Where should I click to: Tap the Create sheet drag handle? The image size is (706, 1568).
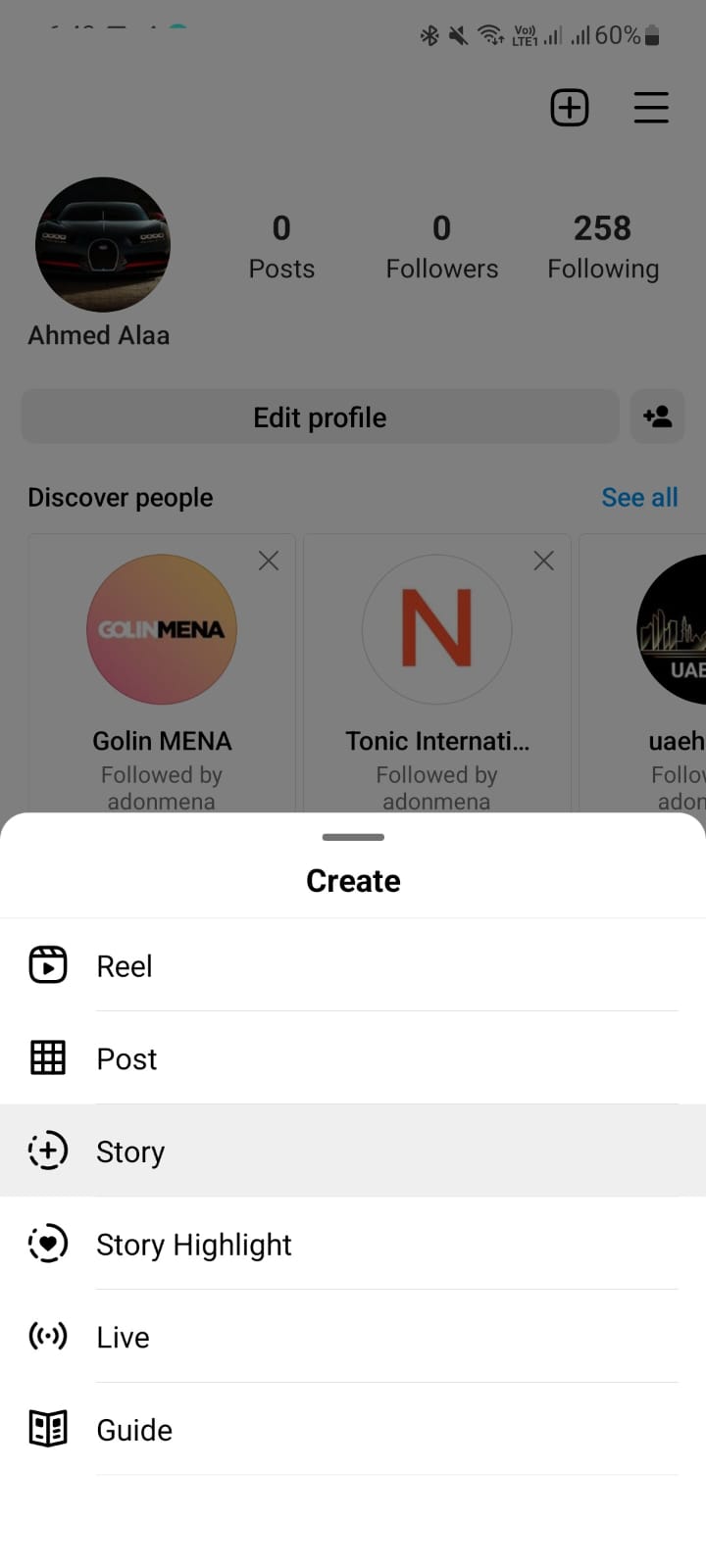[x=353, y=837]
